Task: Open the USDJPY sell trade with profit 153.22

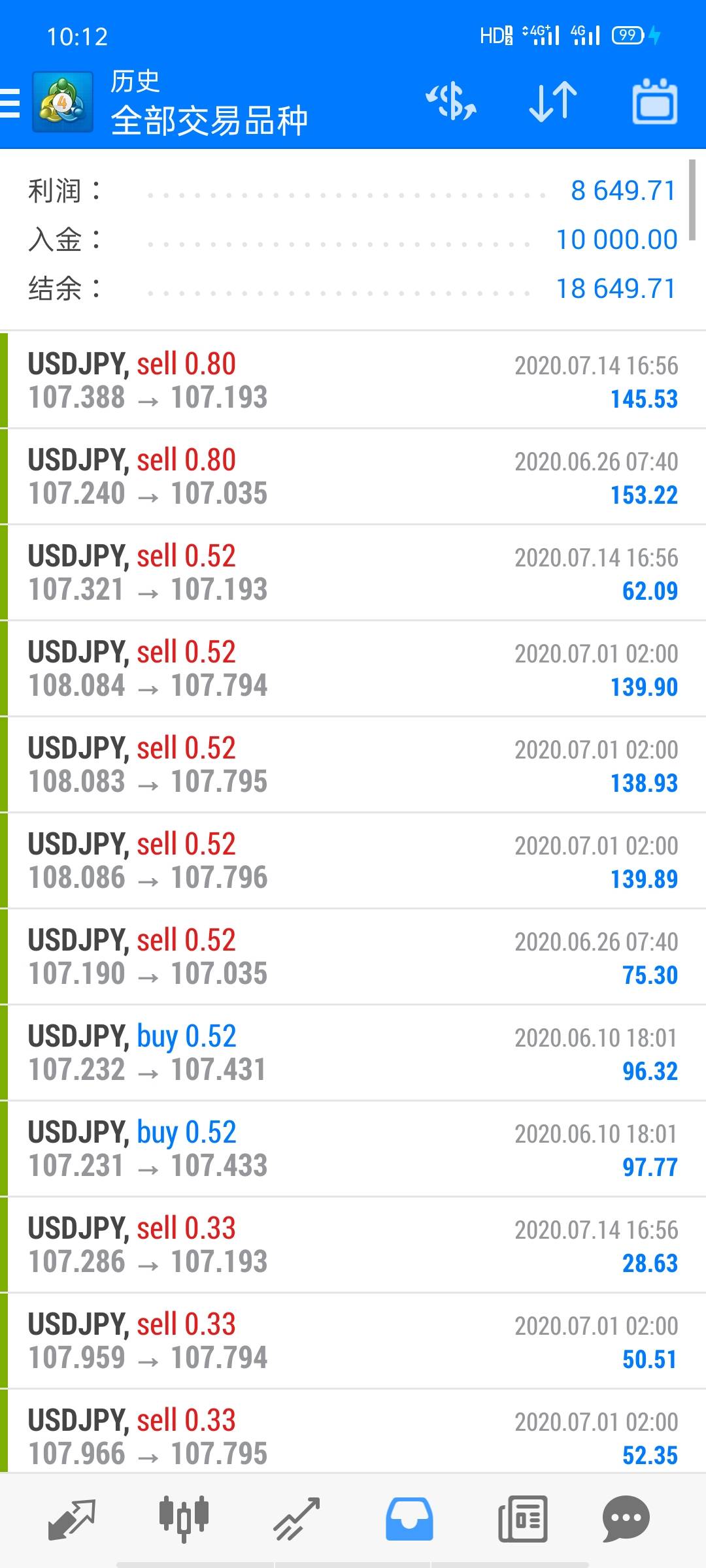Action: click(x=353, y=477)
